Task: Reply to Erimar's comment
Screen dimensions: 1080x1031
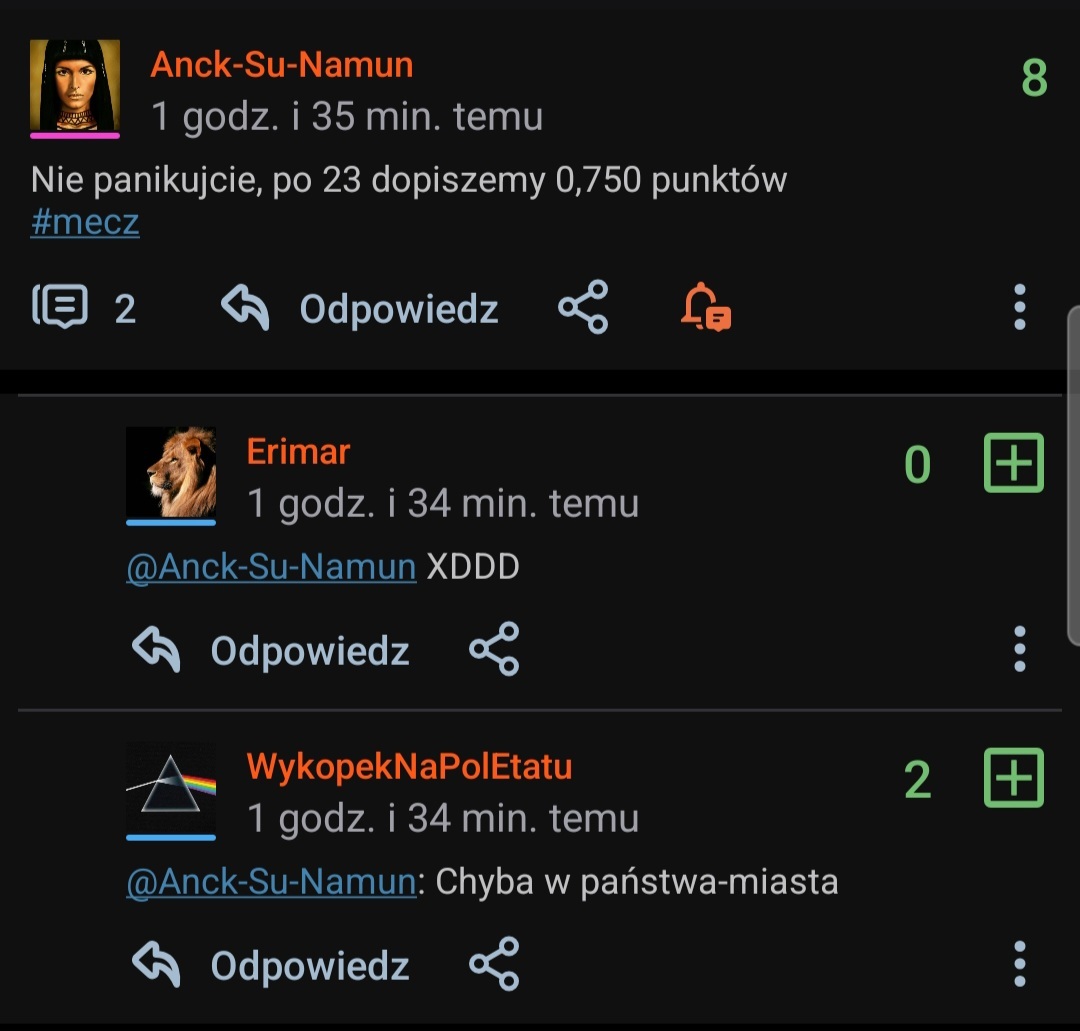Action: click(x=271, y=650)
